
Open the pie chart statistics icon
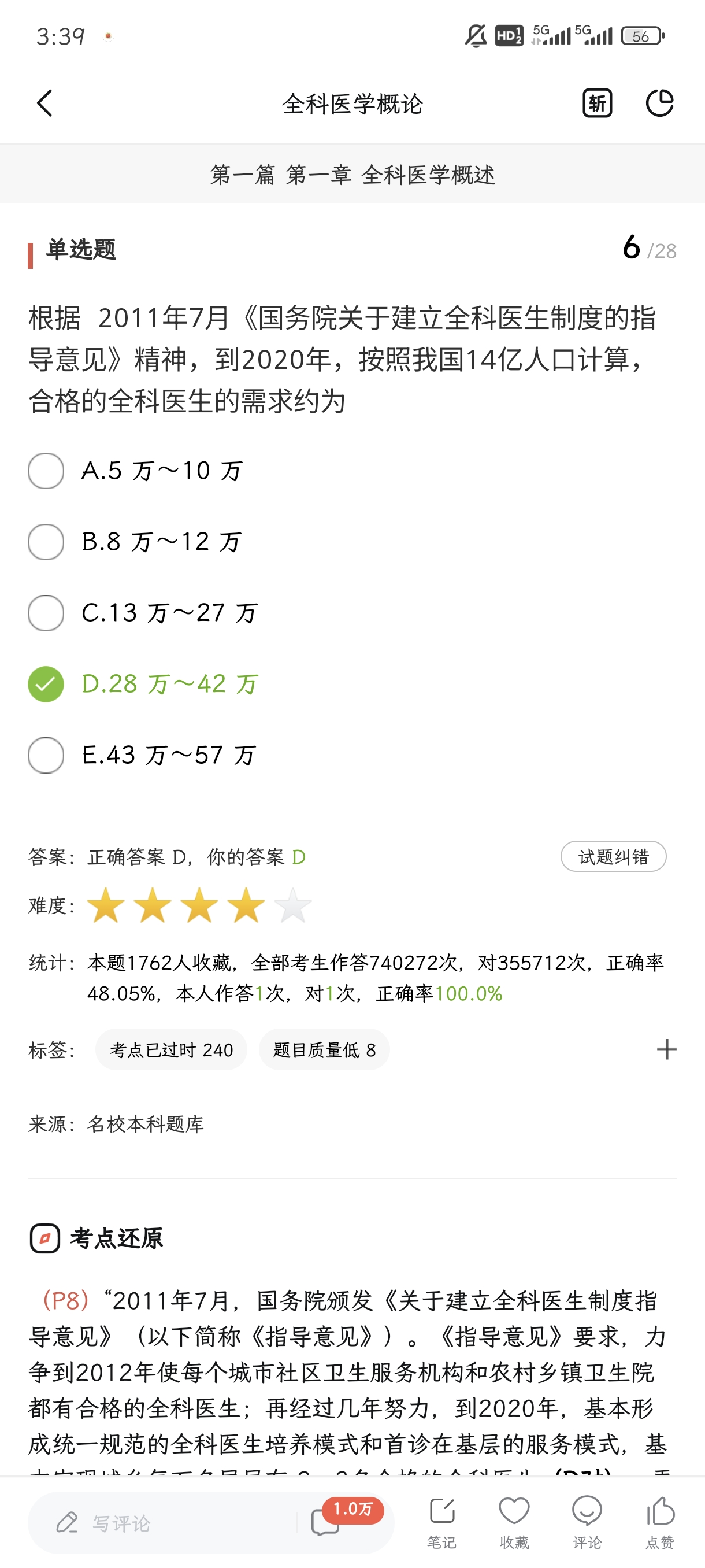pyautogui.click(x=659, y=103)
